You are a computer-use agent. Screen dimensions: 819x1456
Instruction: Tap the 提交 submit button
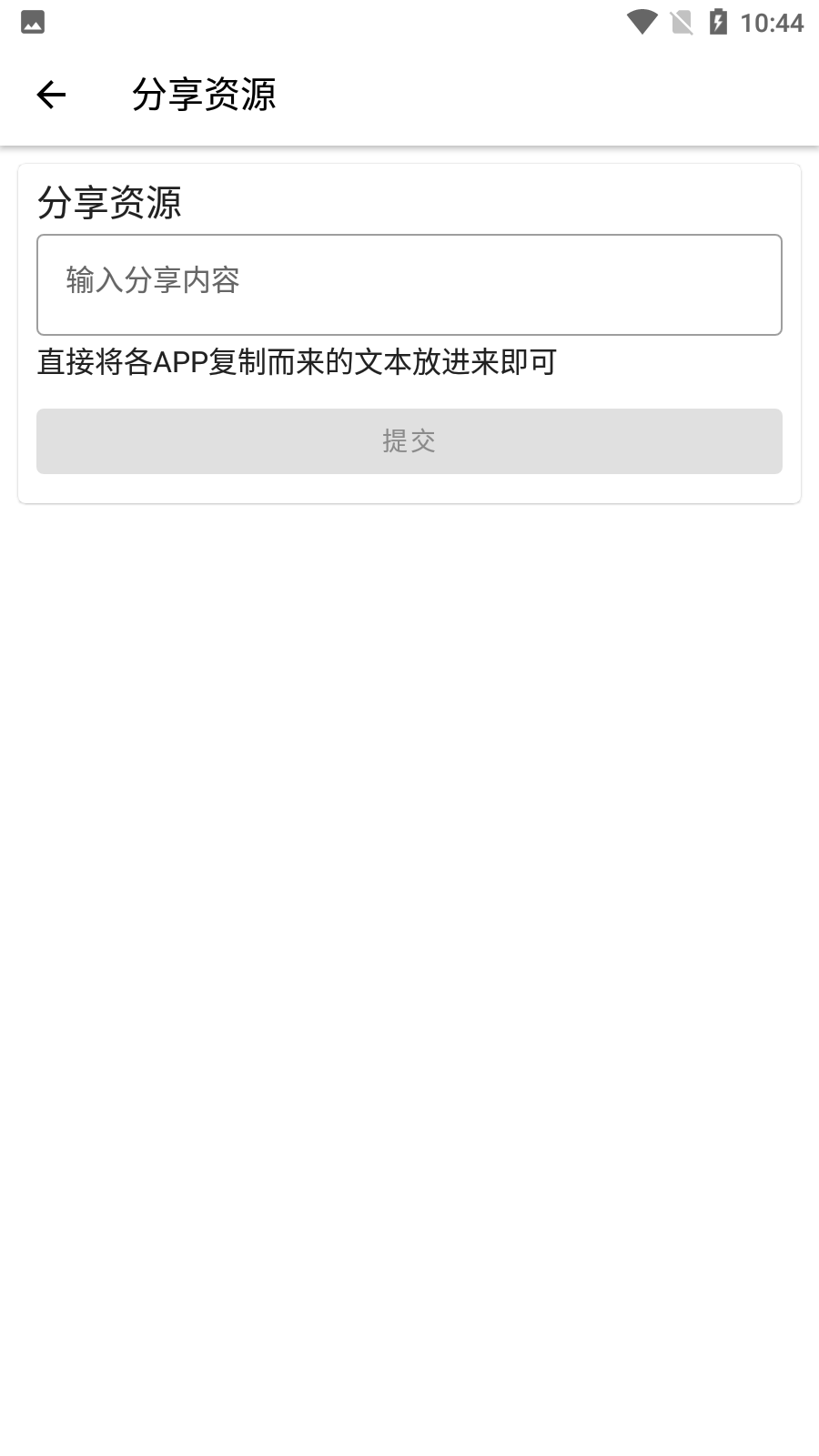pos(409,441)
